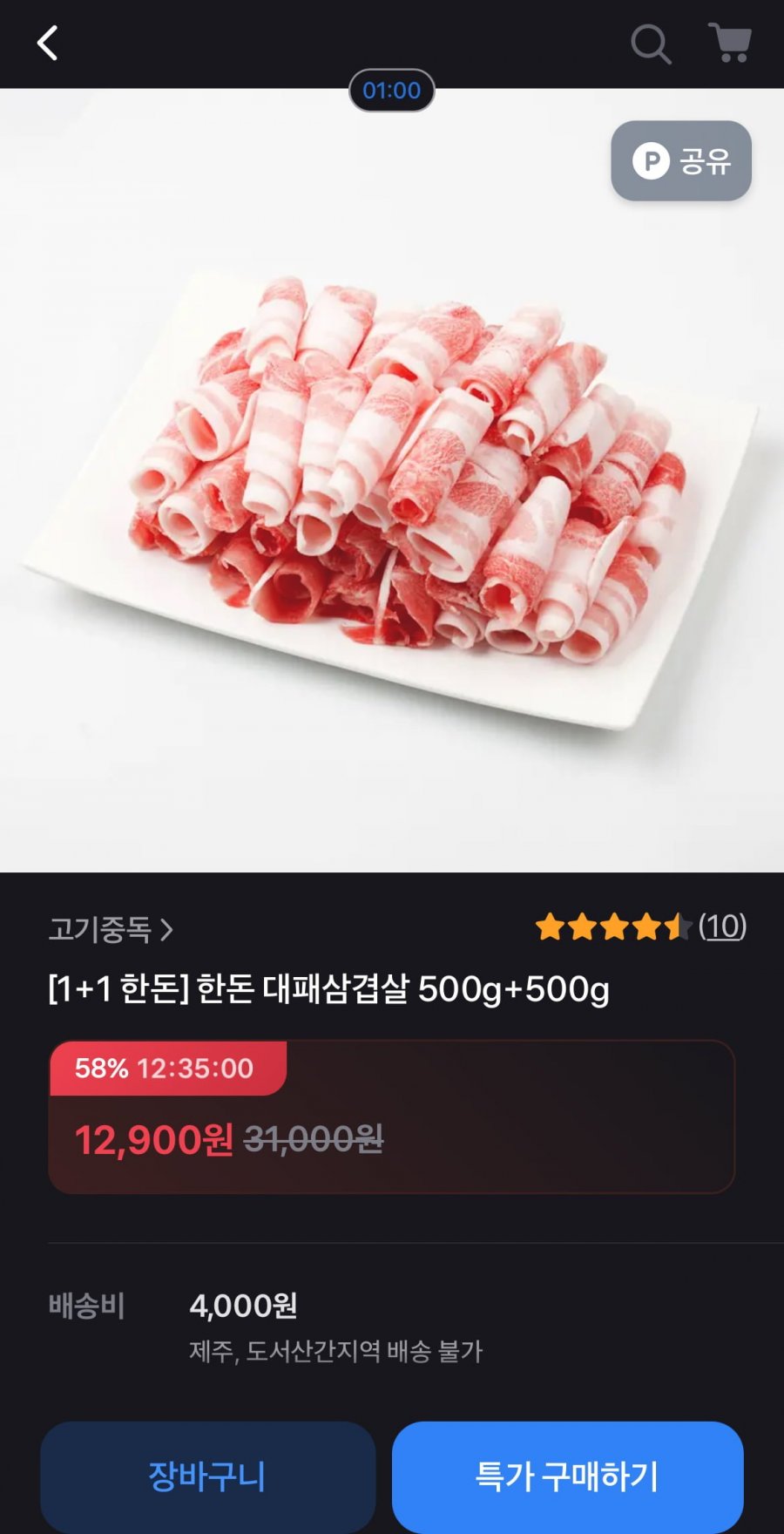View the 10 reviews

pyautogui.click(x=722, y=927)
